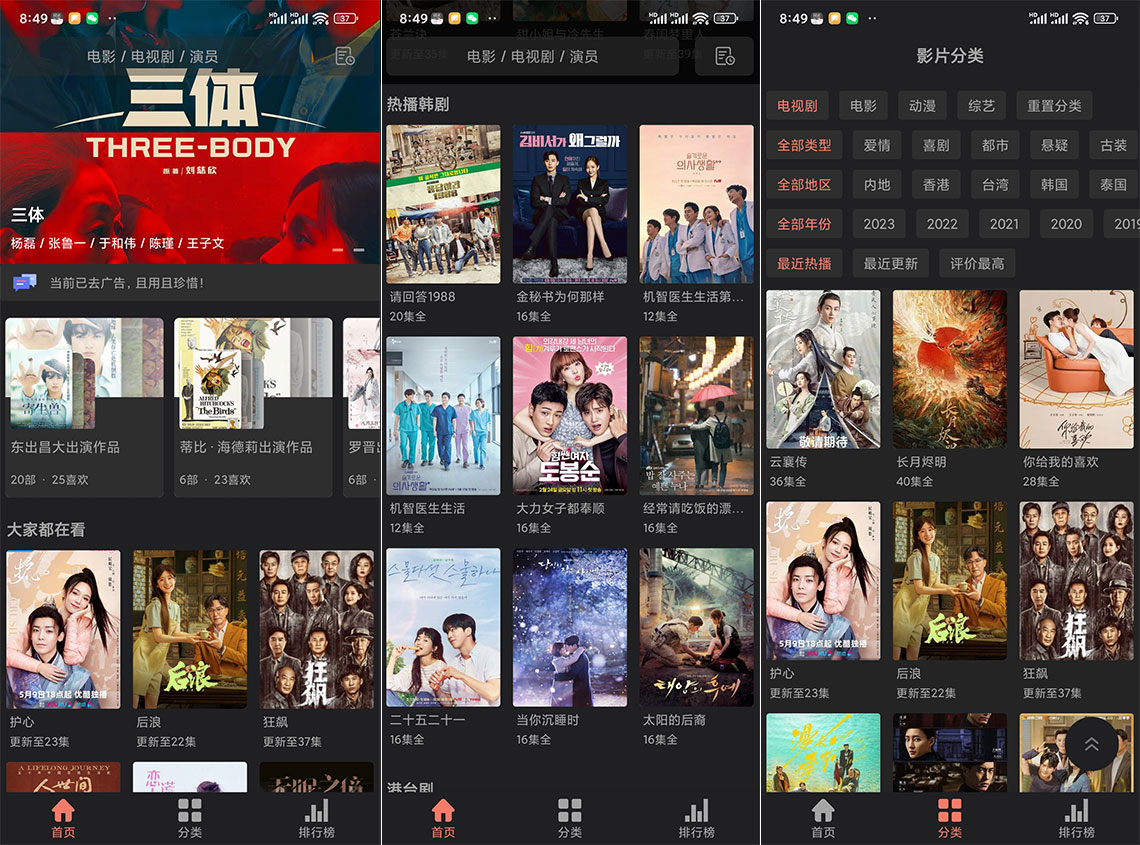The width and height of the screenshot is (1140, 845).
Task: Filter by the 悬疑 genre chip
Action: pyautogui.click(x=1054, y=145)
